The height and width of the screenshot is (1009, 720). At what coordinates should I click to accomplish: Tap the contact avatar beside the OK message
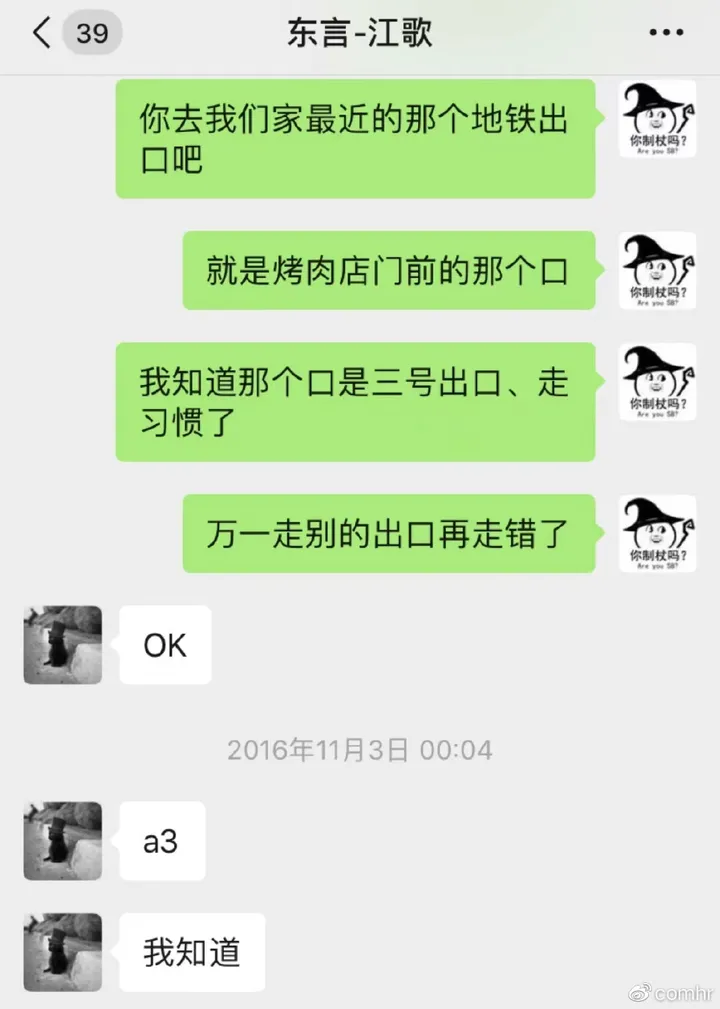(x=62, y=645)
